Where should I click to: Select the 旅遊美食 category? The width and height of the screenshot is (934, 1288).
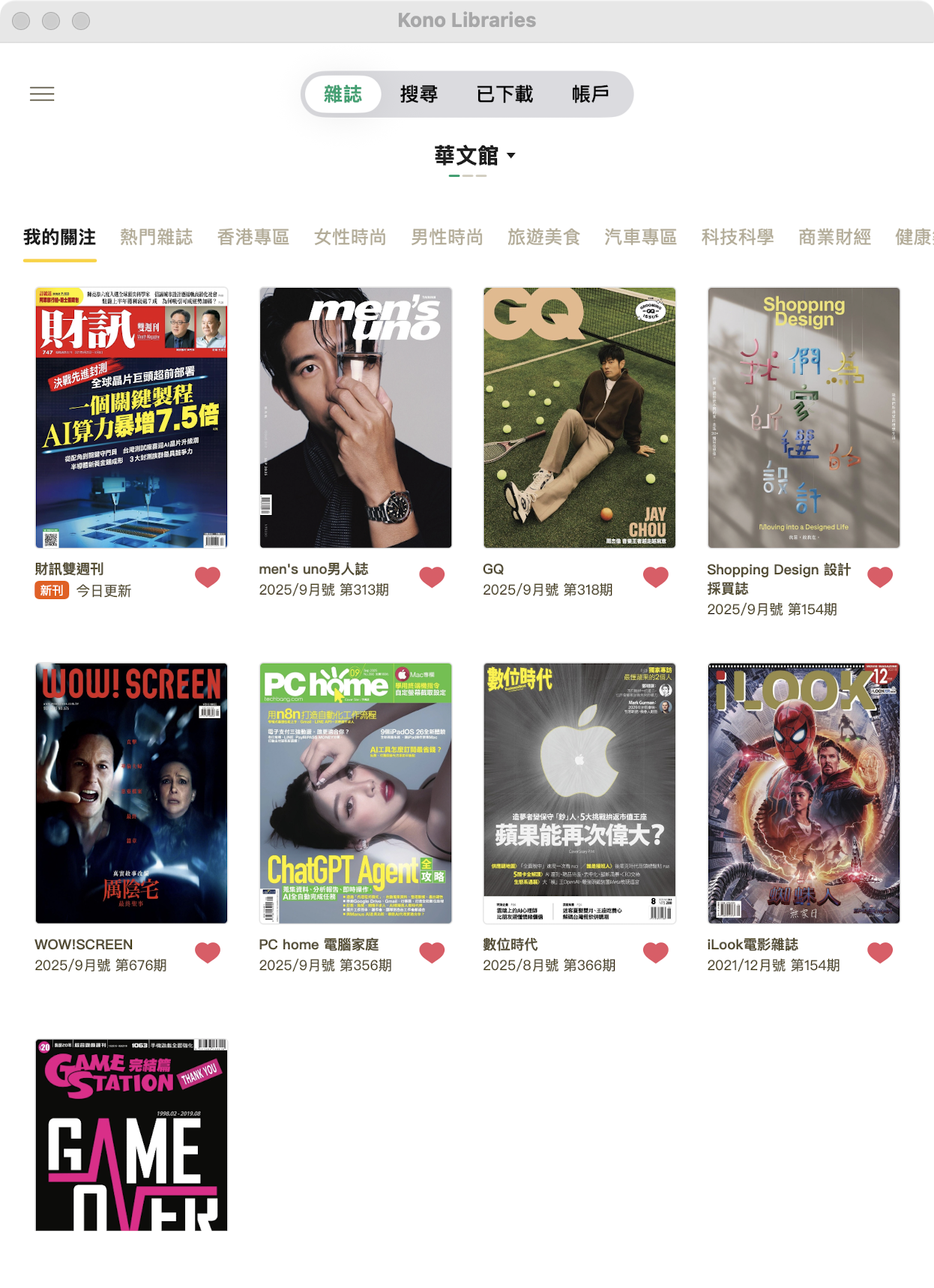[543, 238]
